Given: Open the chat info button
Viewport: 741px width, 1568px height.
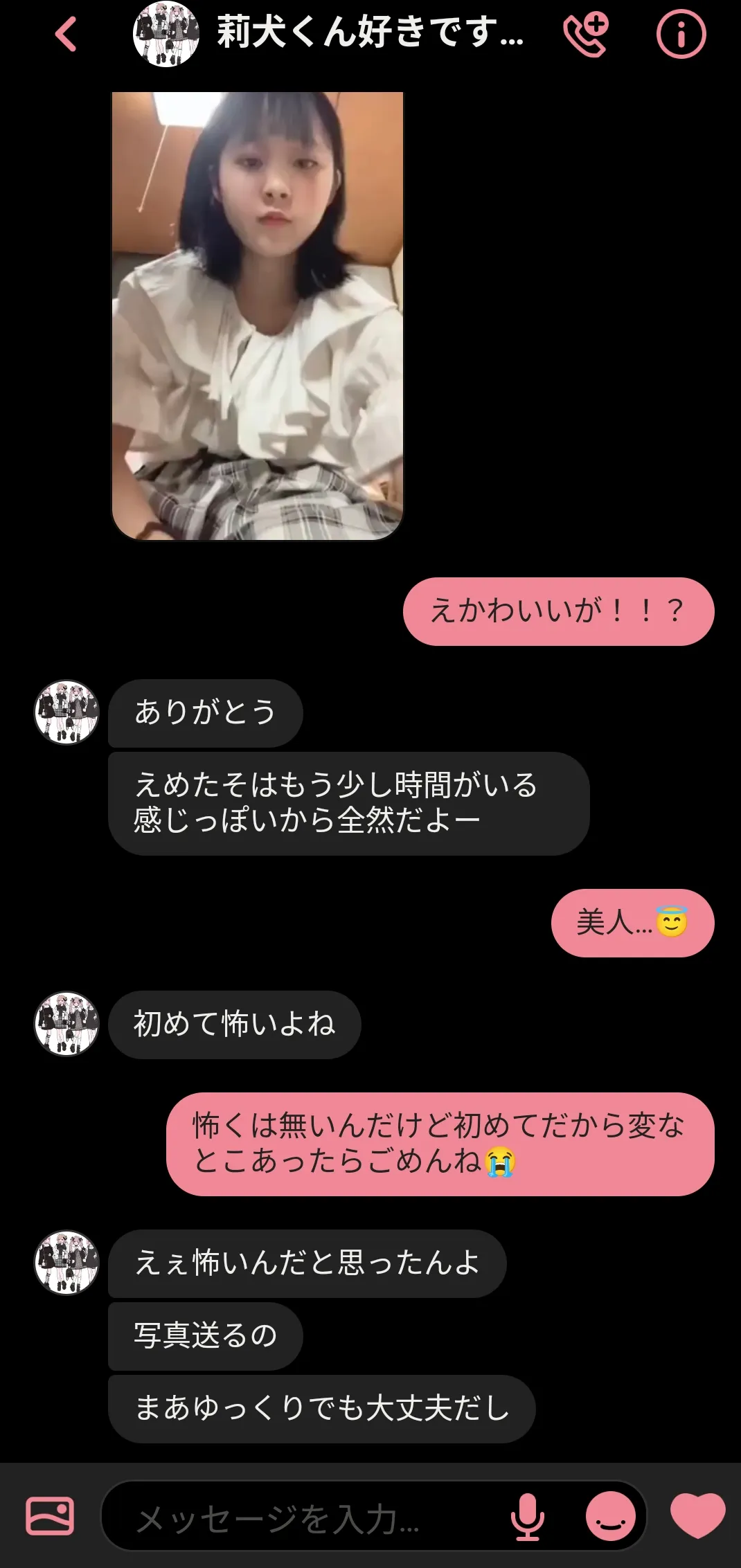Looking at the screenshot, I should [681, 34].
